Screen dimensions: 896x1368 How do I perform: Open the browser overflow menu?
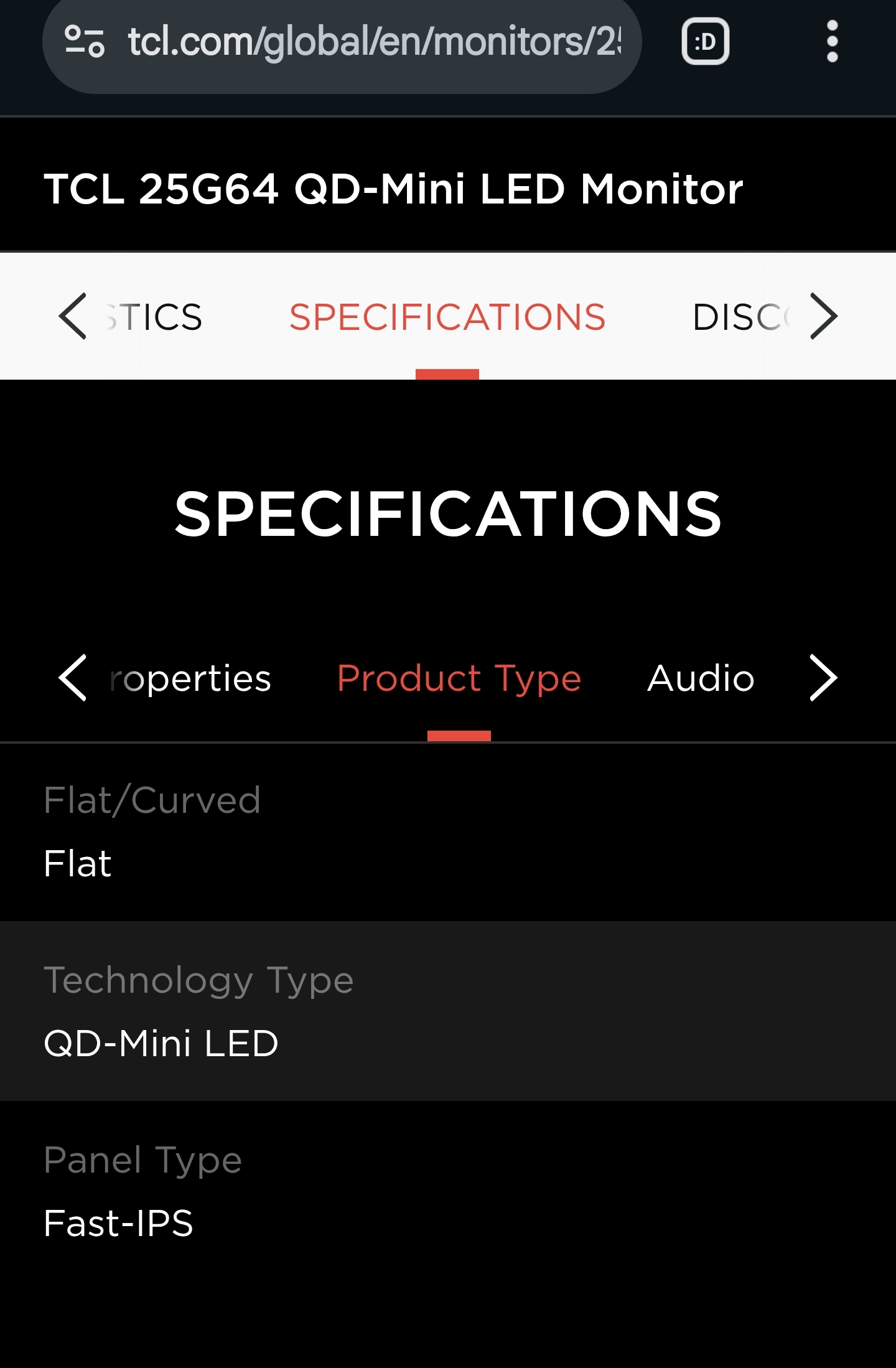tap(832, 42)
